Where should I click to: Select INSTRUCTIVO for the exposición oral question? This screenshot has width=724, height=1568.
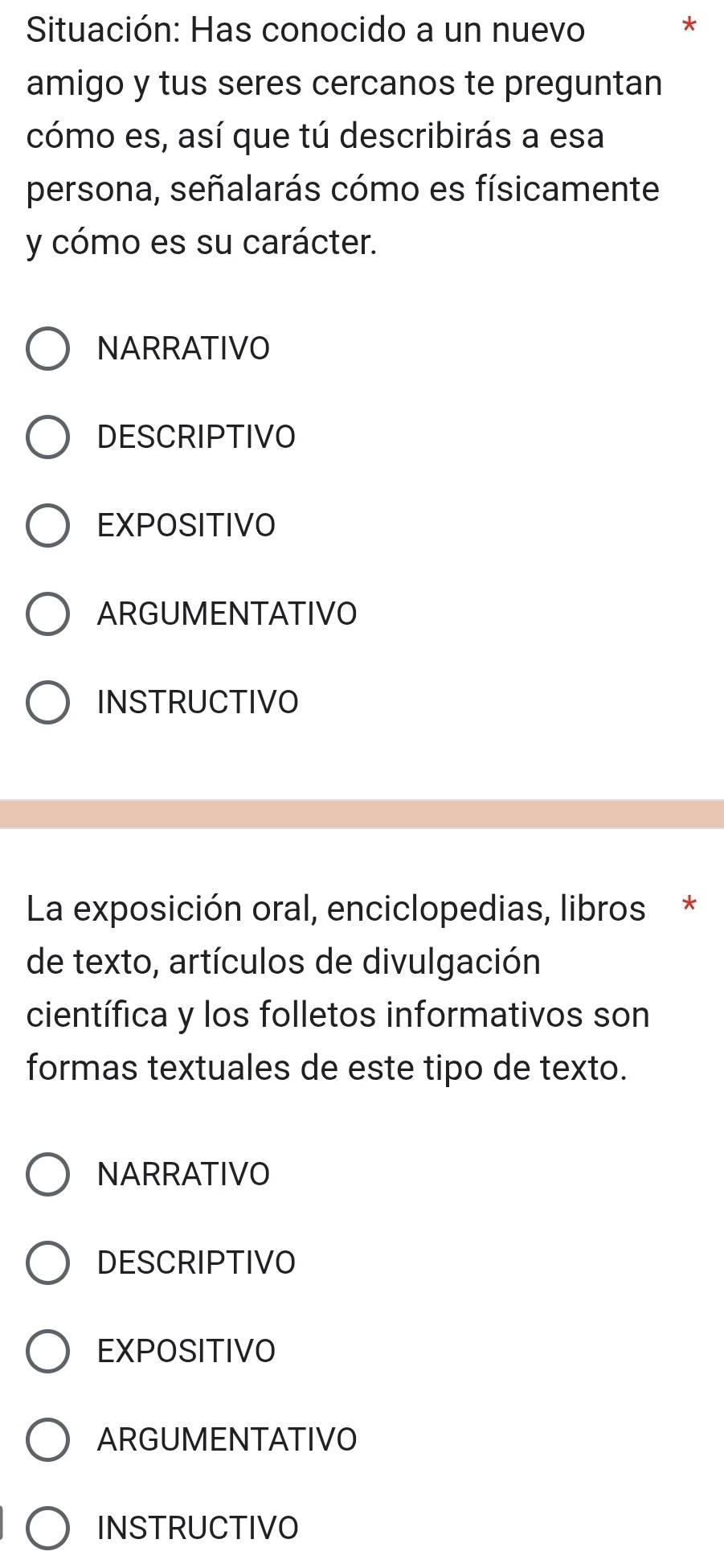(48, 1529)
